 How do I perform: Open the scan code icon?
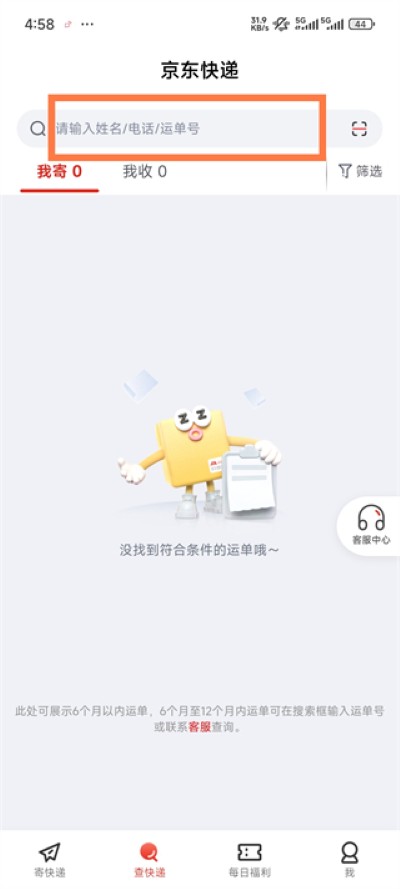coord(359,129)
